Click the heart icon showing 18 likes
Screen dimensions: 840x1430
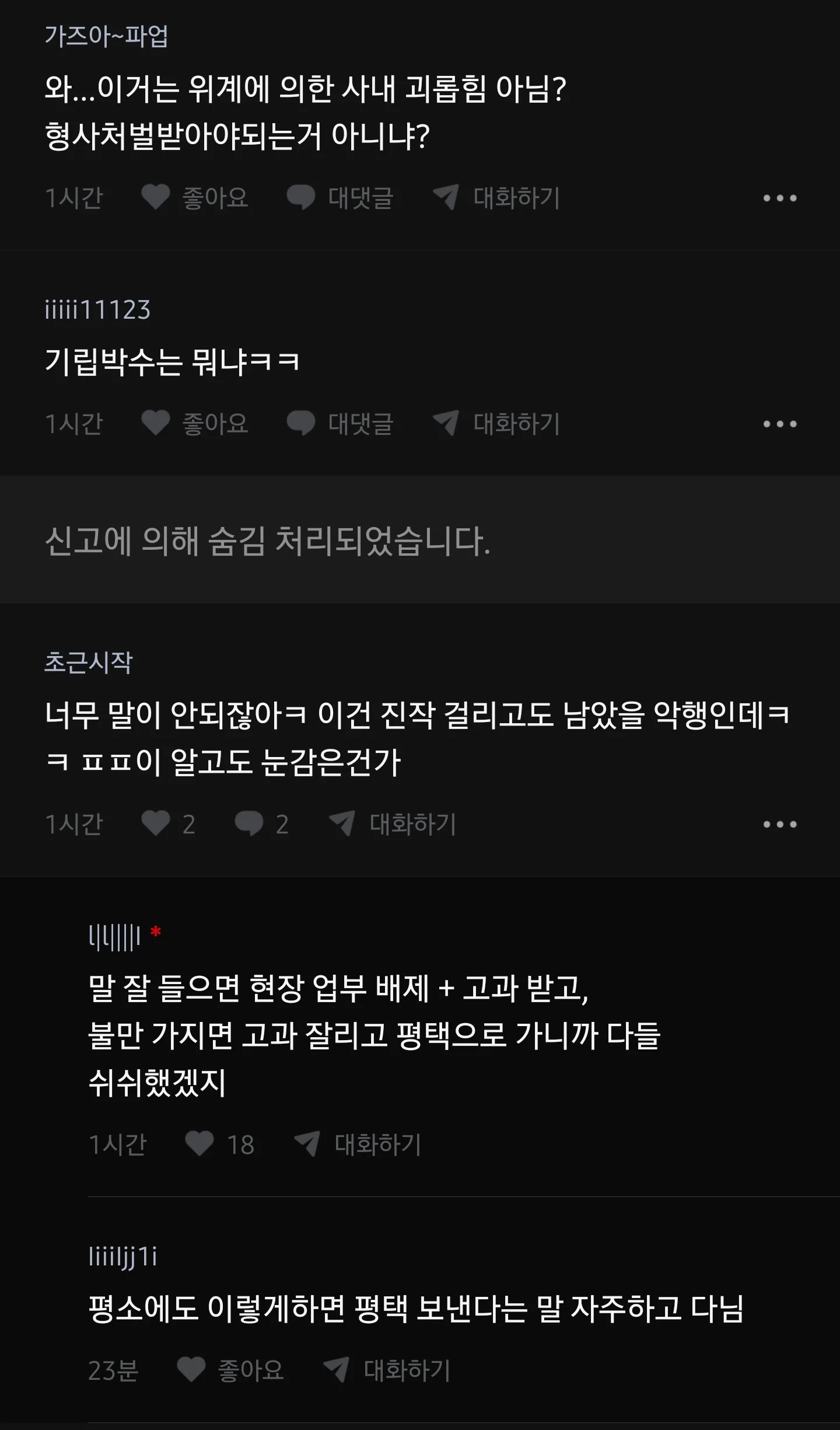point(201,1142)
